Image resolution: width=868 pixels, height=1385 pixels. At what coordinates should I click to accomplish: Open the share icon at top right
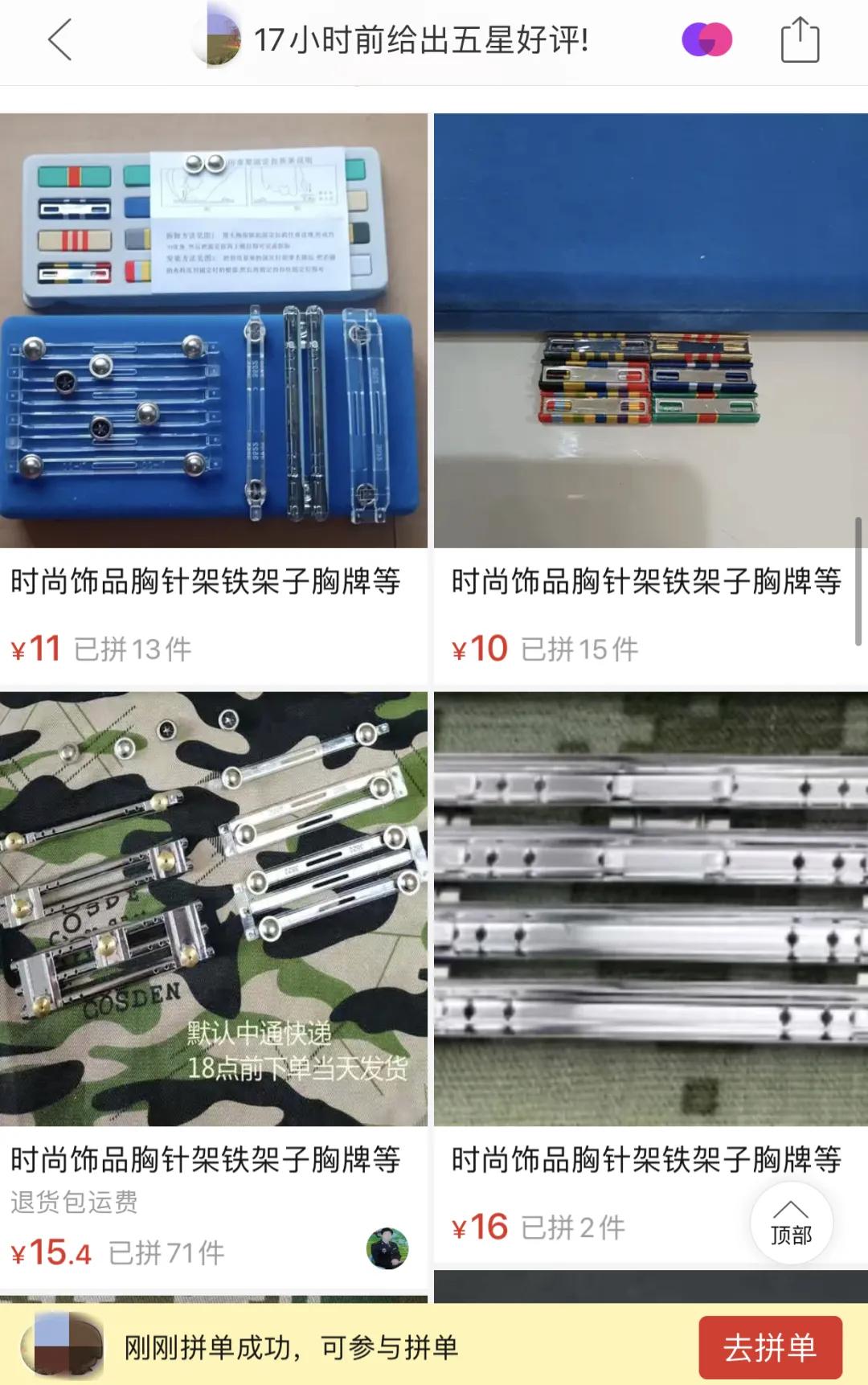point(800,40)
